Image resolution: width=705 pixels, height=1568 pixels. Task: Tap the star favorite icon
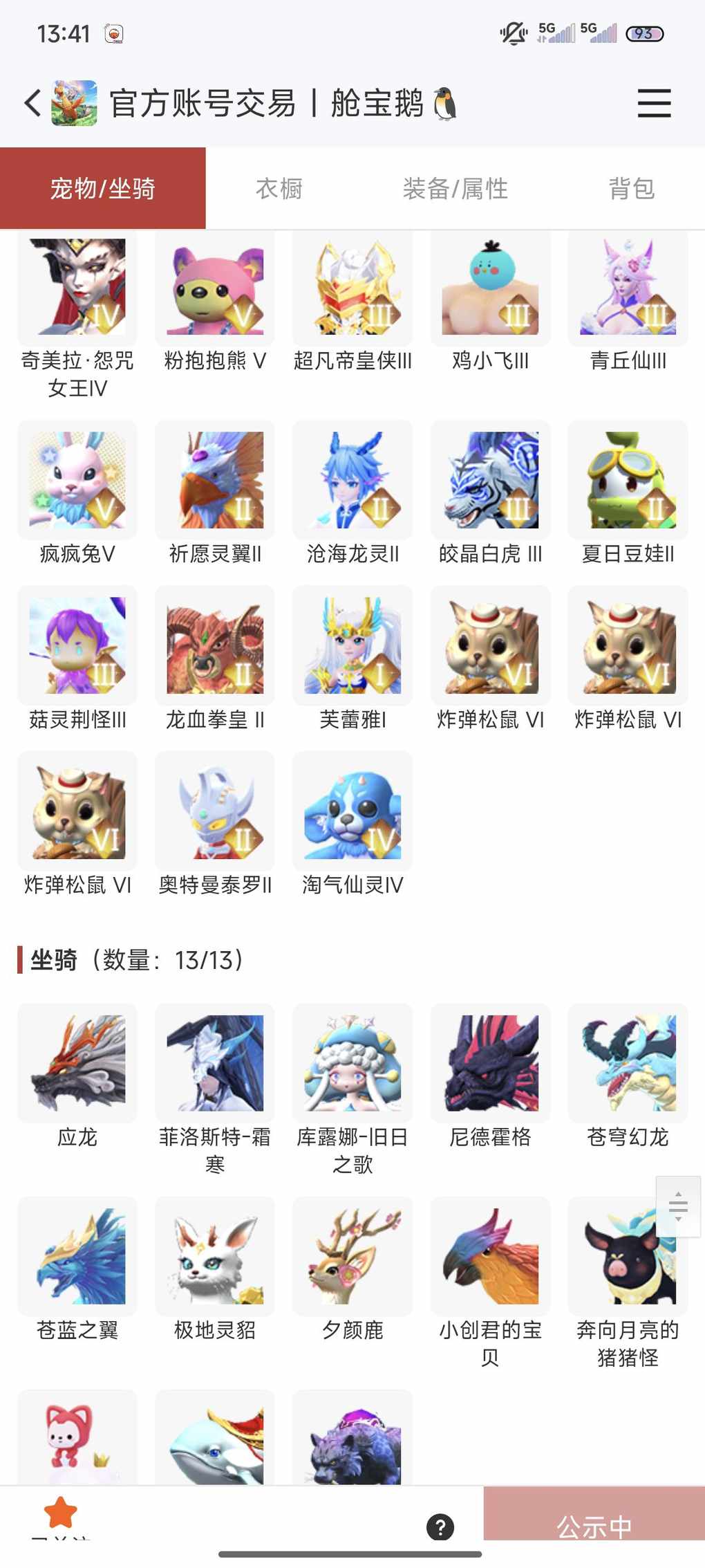pos(61,1513)
